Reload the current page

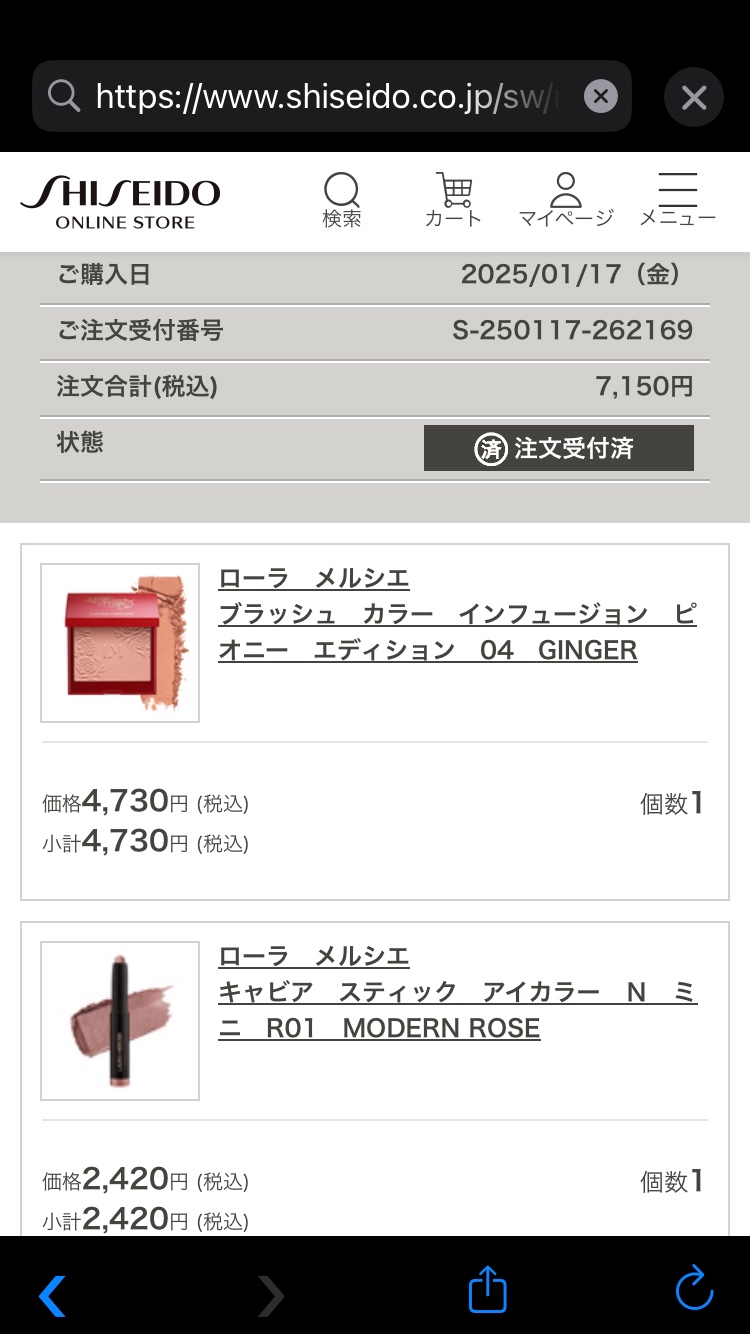[694, 1290]
